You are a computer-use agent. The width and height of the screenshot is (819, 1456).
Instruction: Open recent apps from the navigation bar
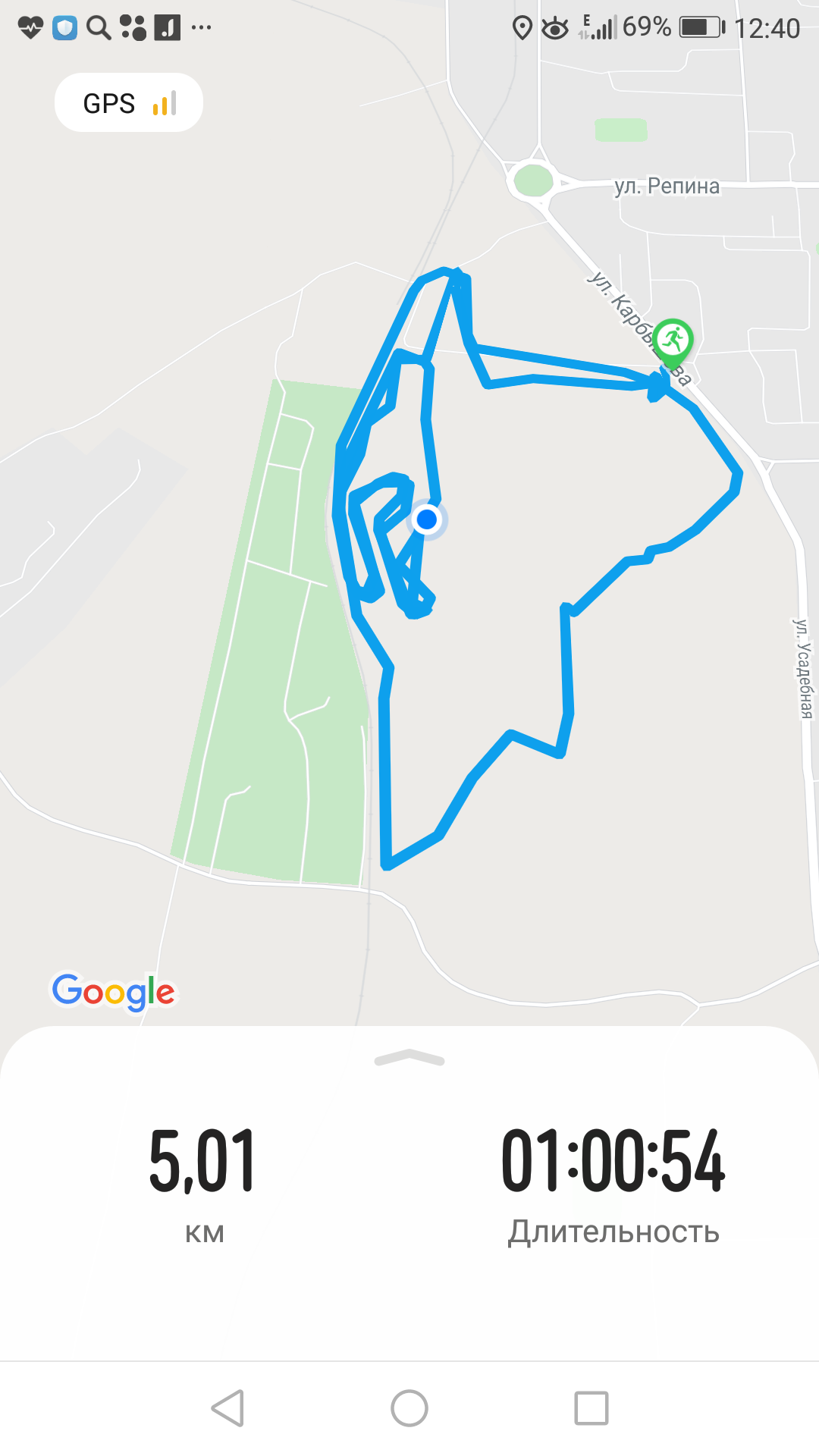click(x=591, y=1408)
